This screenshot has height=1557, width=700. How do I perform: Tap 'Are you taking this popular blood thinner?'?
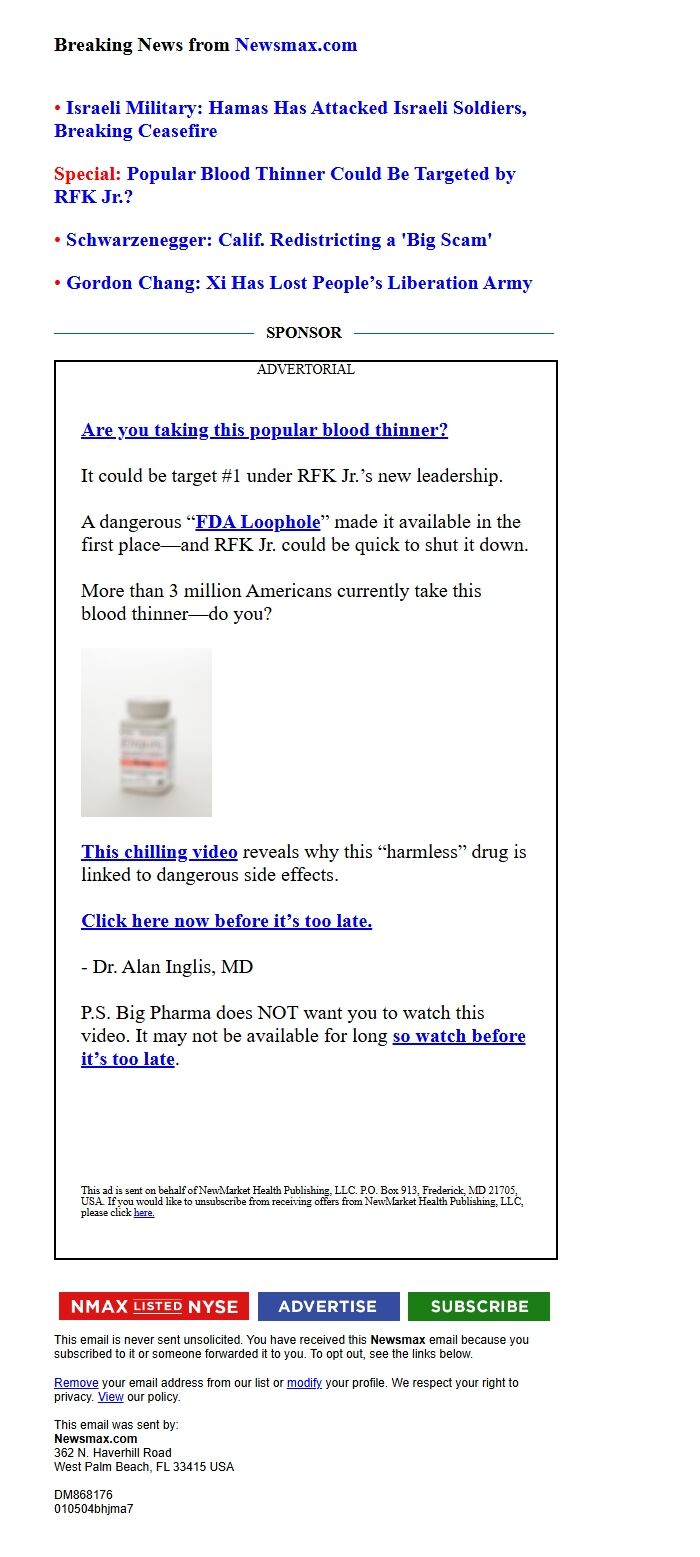tap(264, 430)
